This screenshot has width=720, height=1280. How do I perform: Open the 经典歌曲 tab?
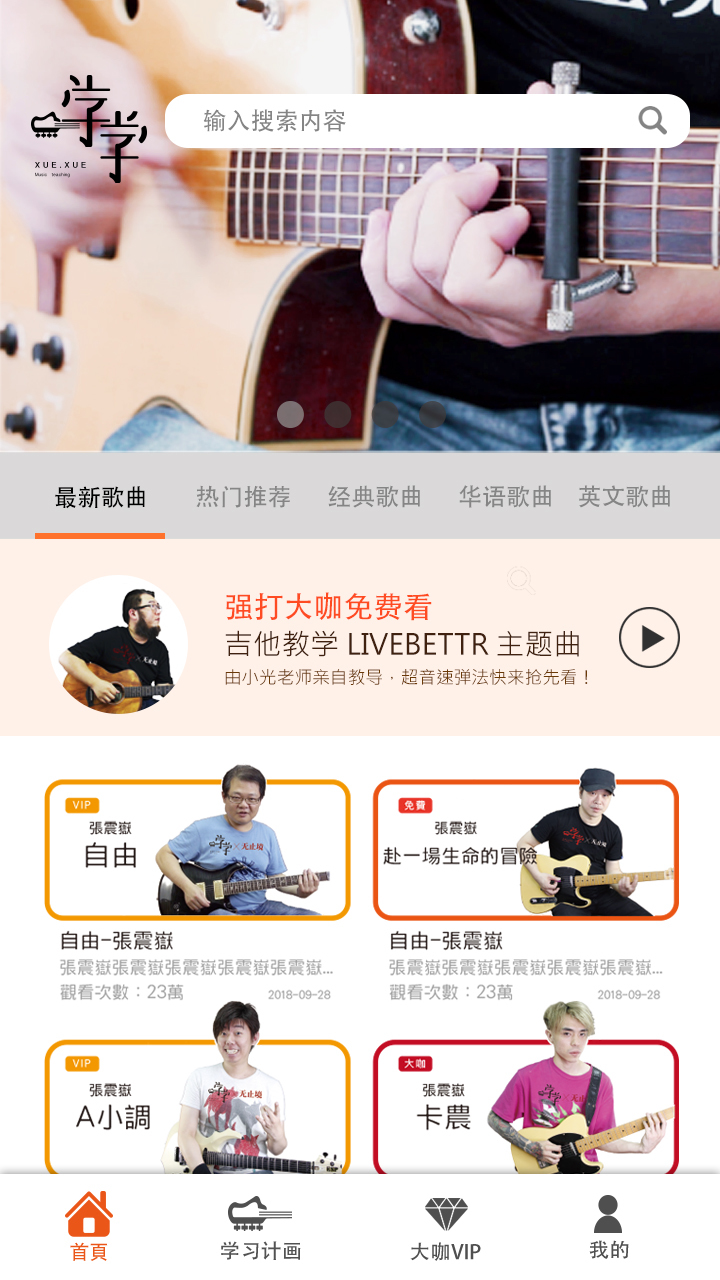click(x=374, y=497)
